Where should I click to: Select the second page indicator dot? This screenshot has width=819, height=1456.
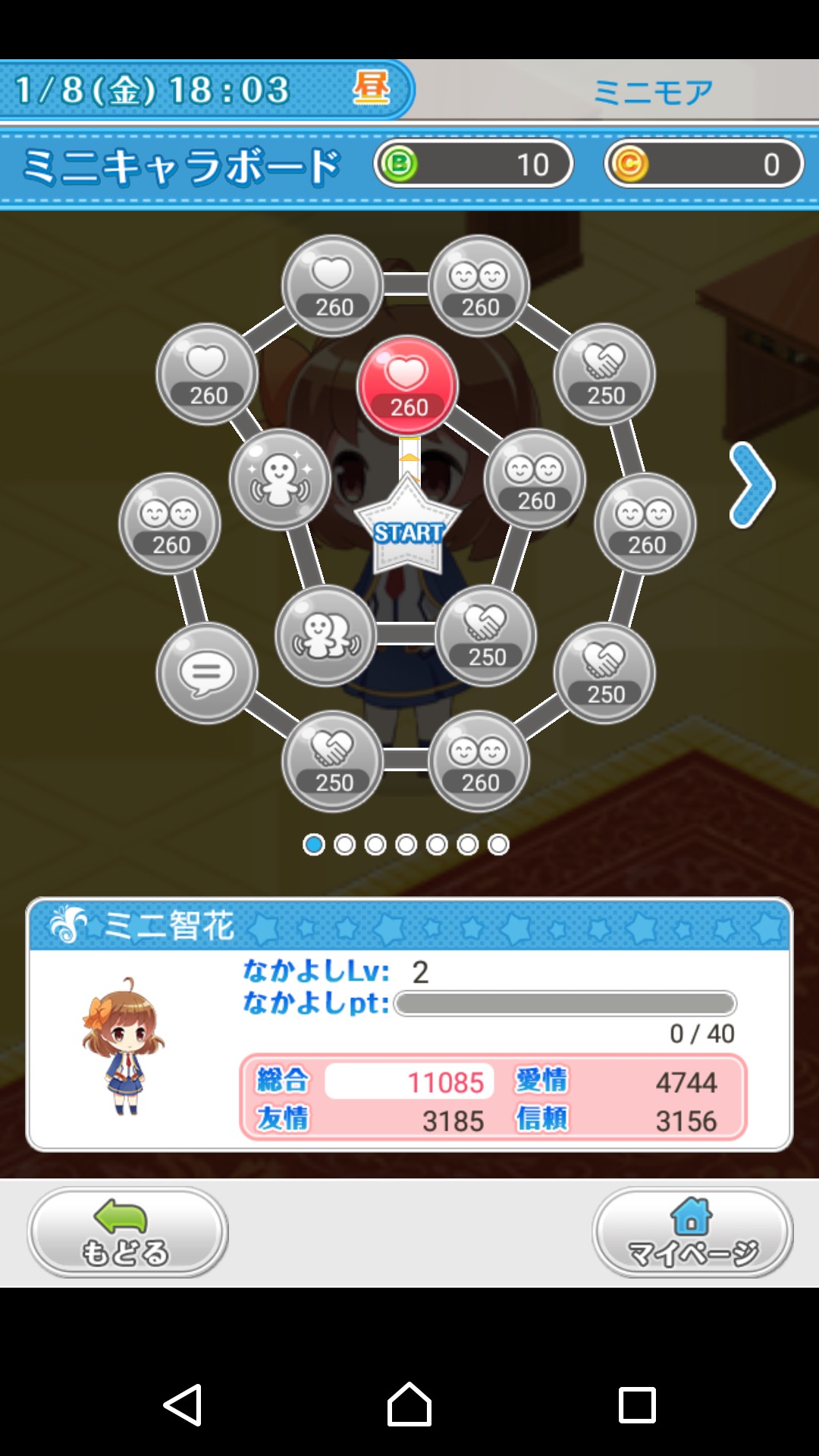(x=344, y=844)
